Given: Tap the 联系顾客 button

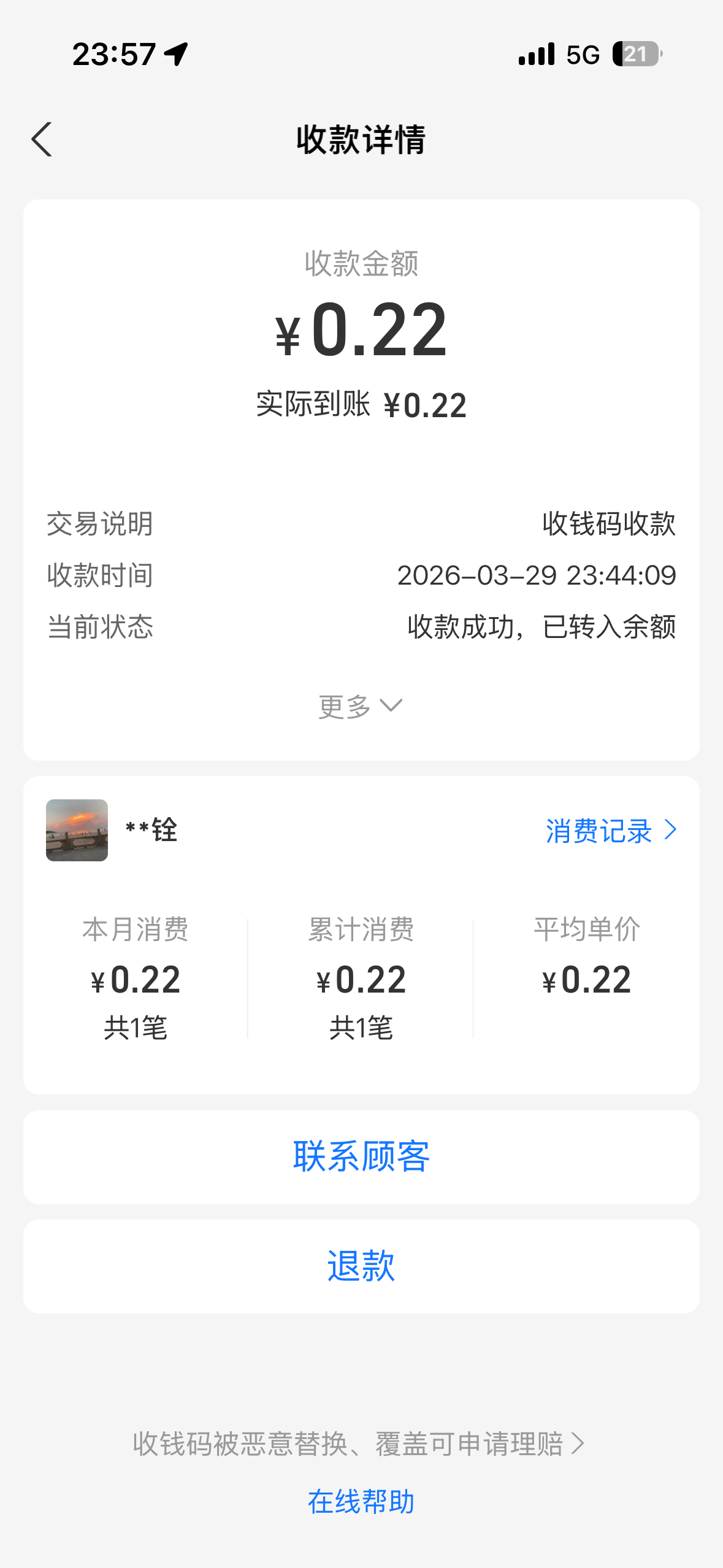Looking at the screenshot, I should coord(361,1157).
